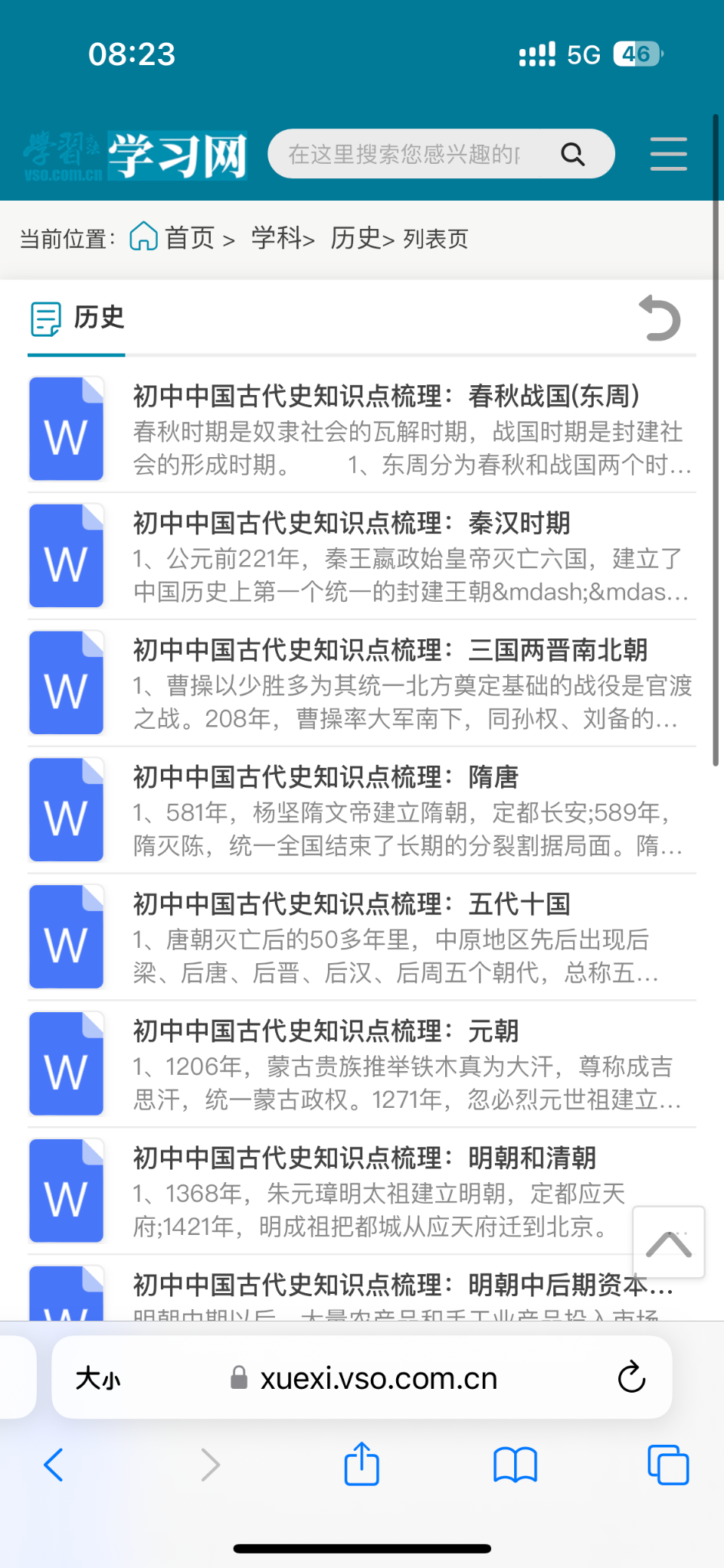The image size is (724, 1568).
Task: Reload the page
Action: point(631,1378)
